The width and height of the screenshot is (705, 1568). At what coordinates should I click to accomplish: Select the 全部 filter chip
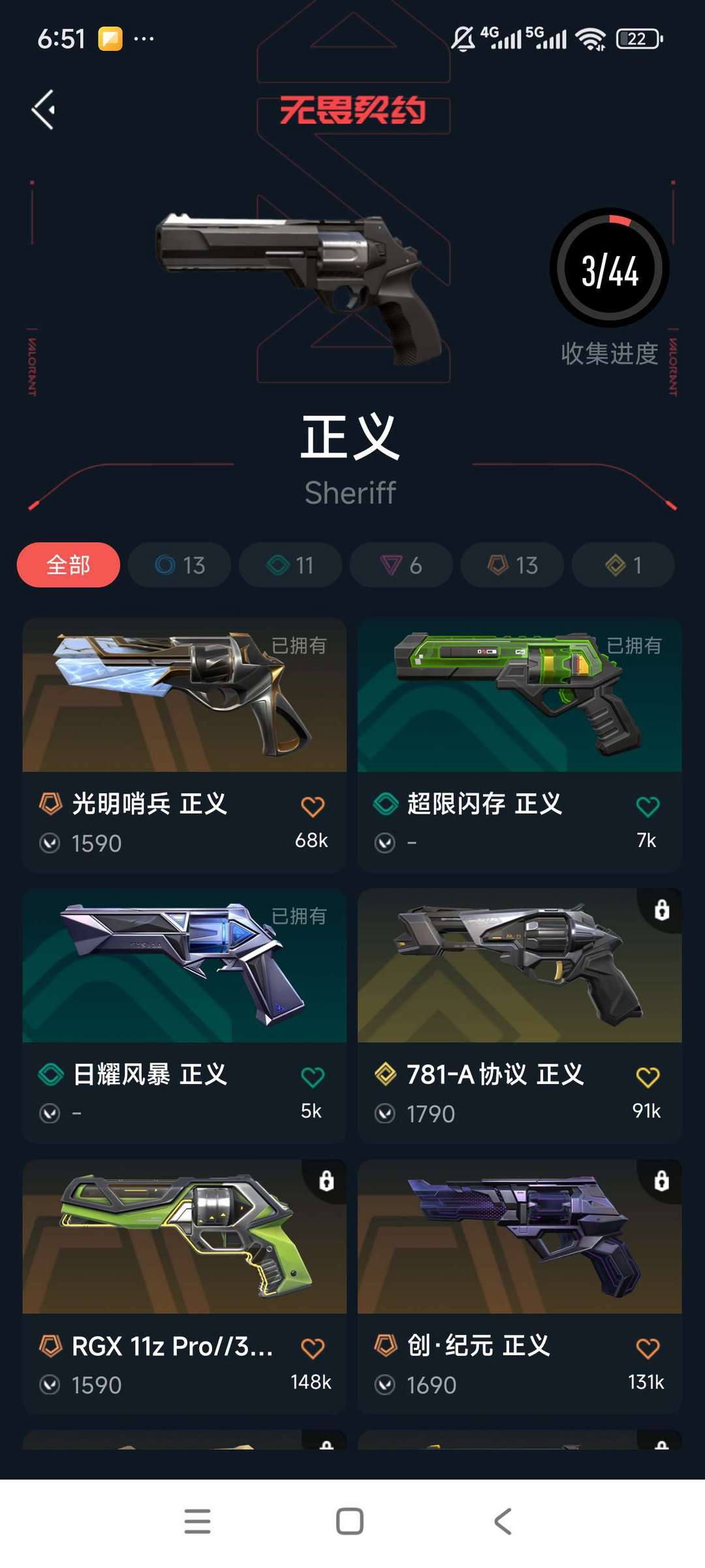[69, 565]
